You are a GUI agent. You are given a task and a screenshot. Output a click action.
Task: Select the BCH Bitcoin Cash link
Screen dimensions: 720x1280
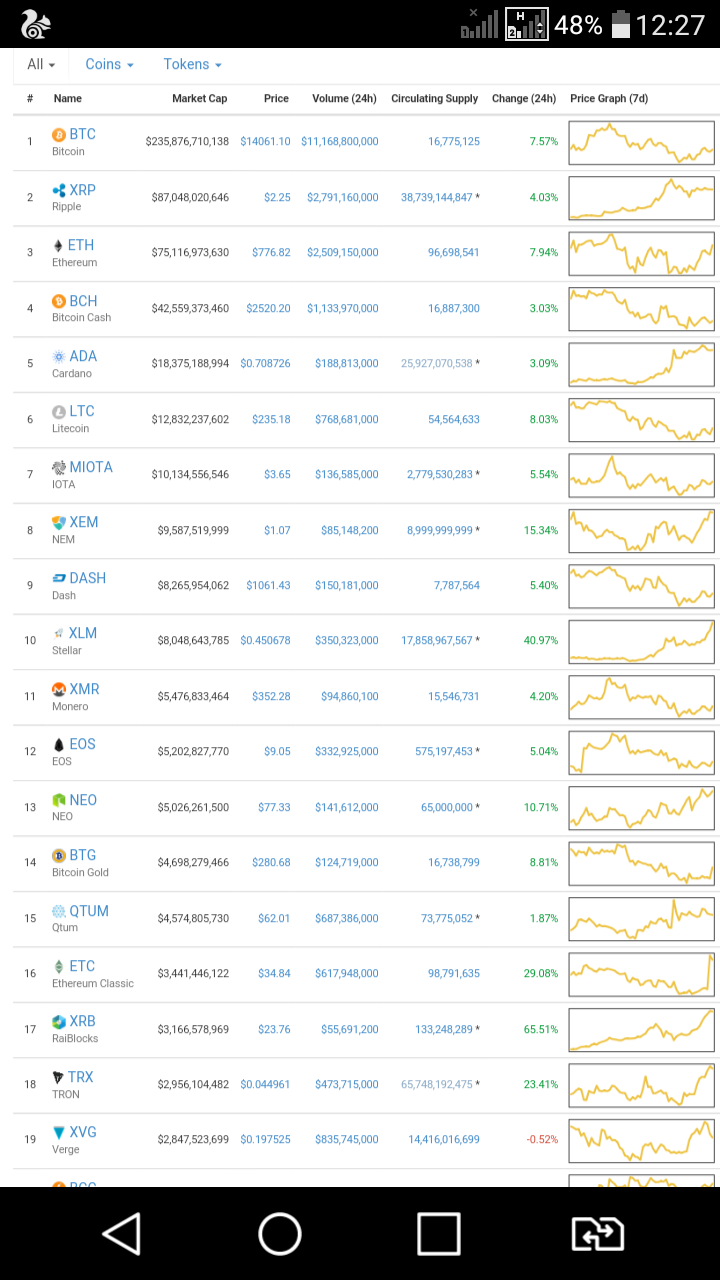[83, 301]
